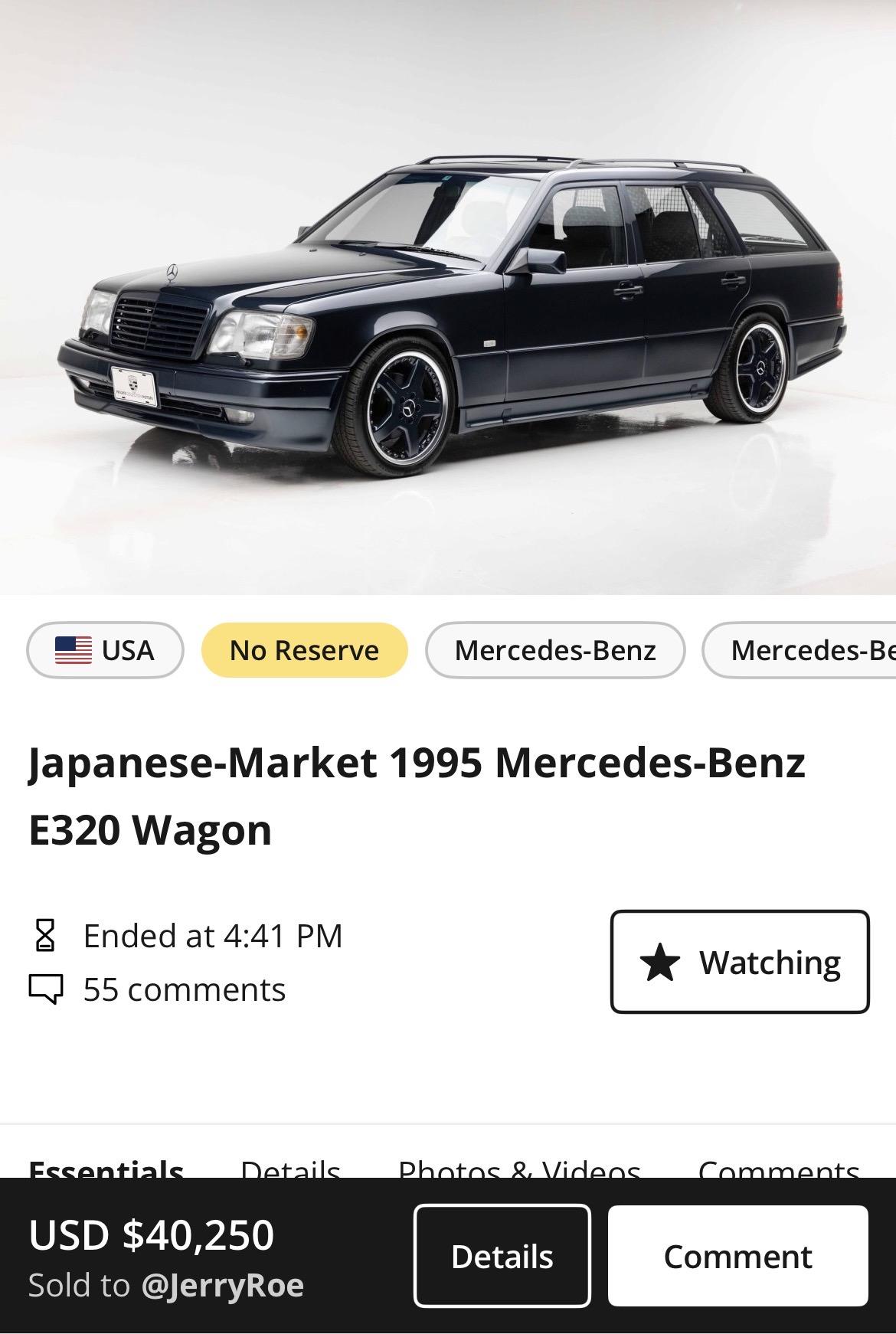View the @JerryRoe buyer profile
The width and height of the screenshot is (896, 1334).
click(222, 1286)
